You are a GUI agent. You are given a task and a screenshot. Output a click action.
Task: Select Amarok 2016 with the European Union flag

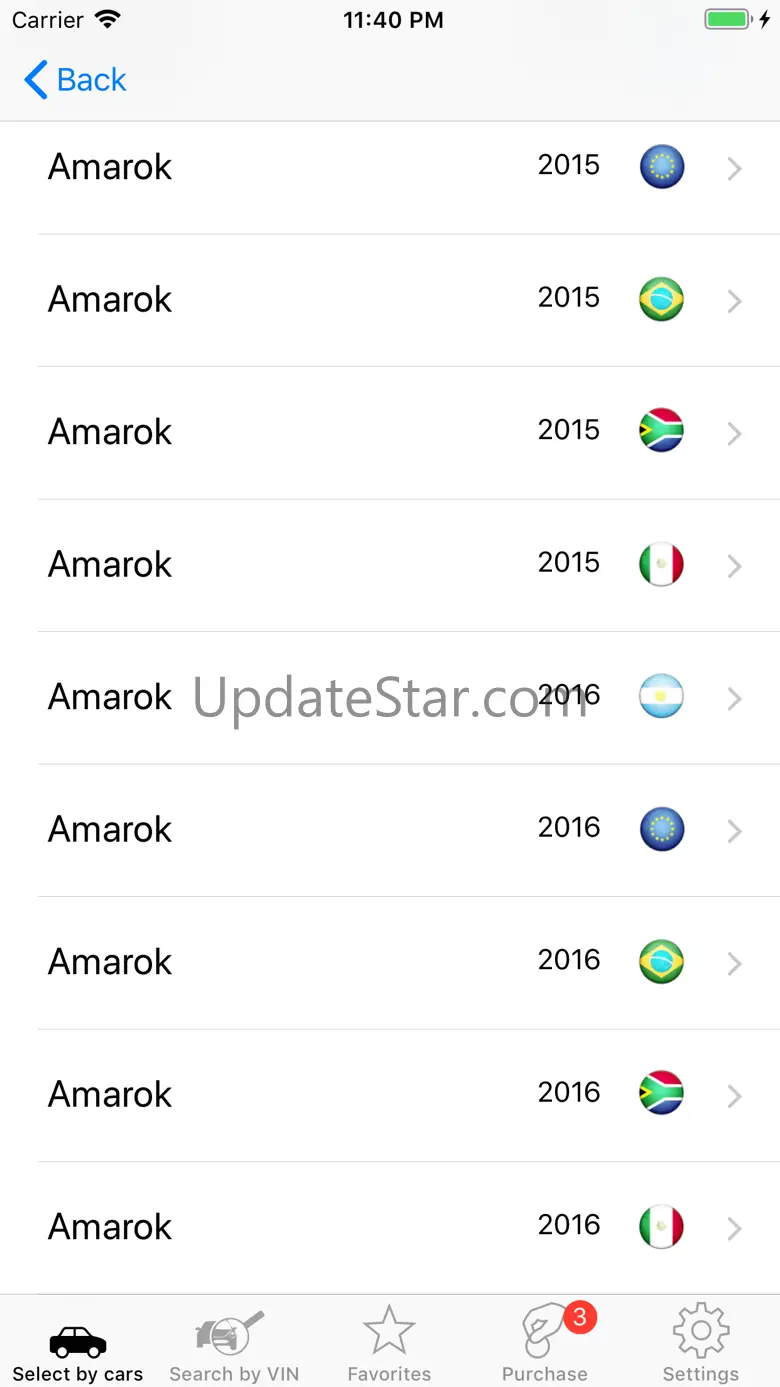pos(390,830)
